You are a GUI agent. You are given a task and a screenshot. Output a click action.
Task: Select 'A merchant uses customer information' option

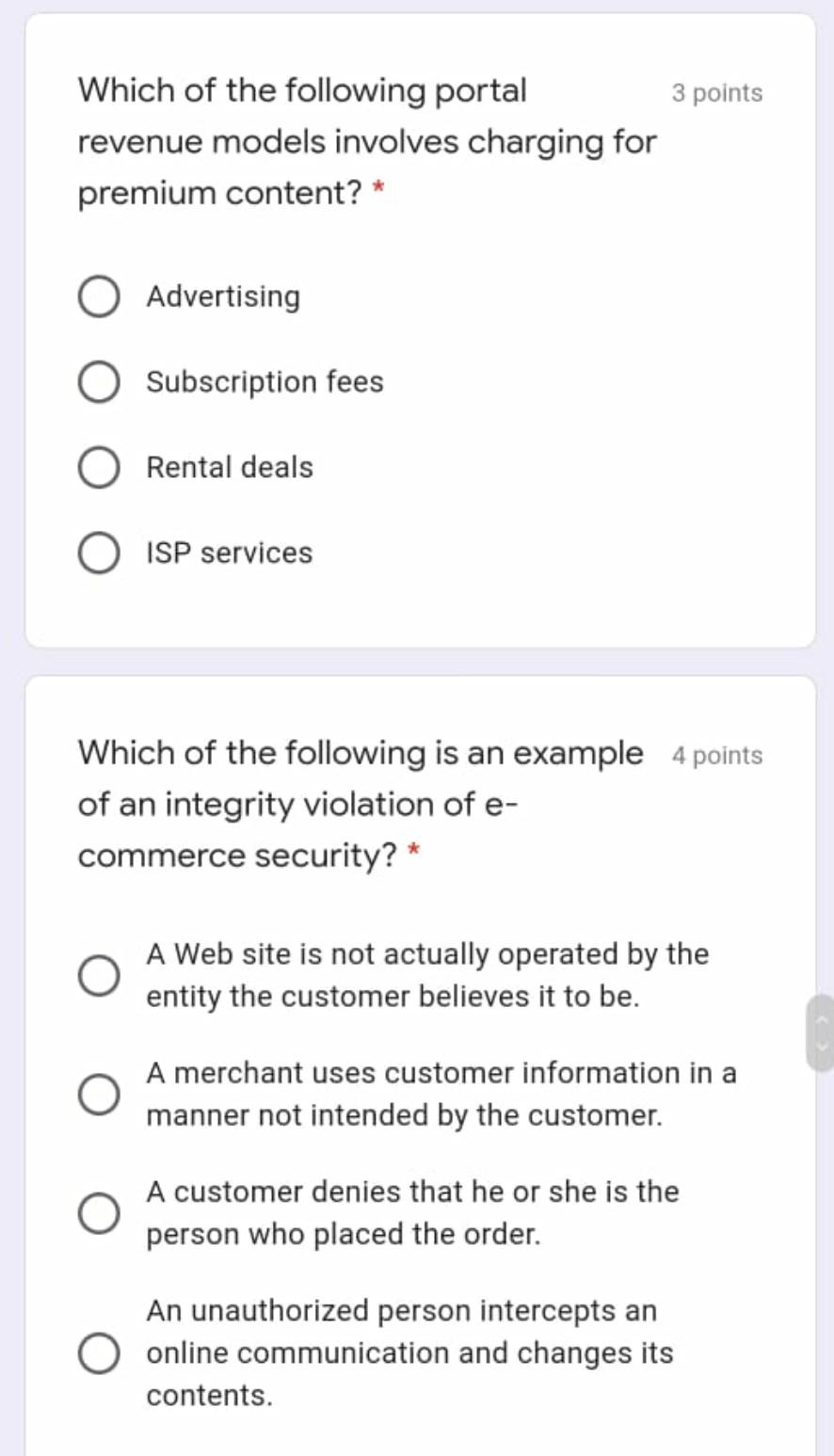tap(99, 1095)
